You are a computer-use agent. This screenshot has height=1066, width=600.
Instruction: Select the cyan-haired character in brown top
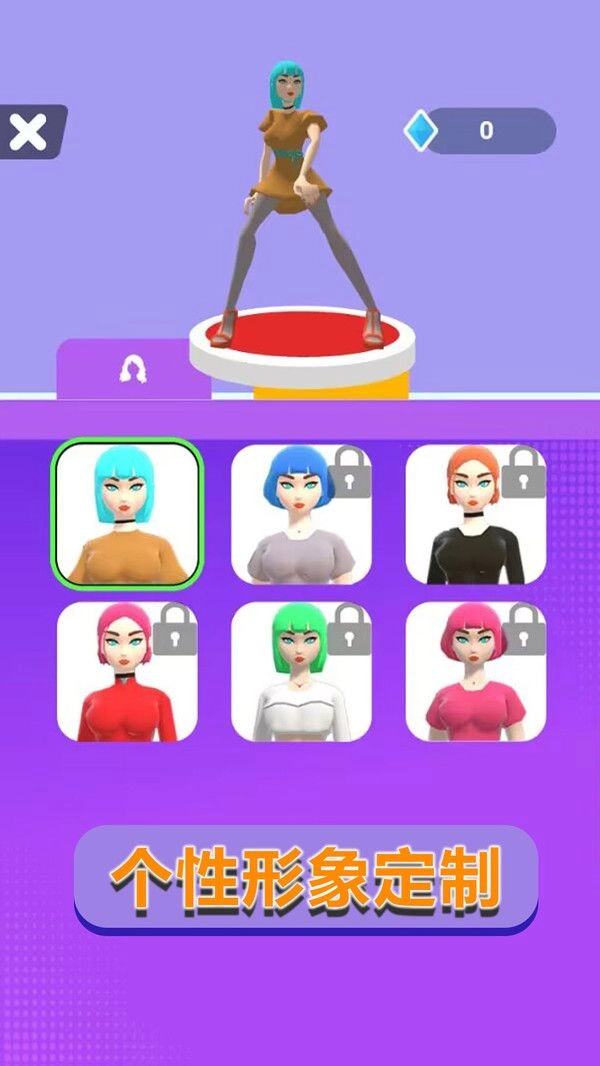(x=128, y=513)
